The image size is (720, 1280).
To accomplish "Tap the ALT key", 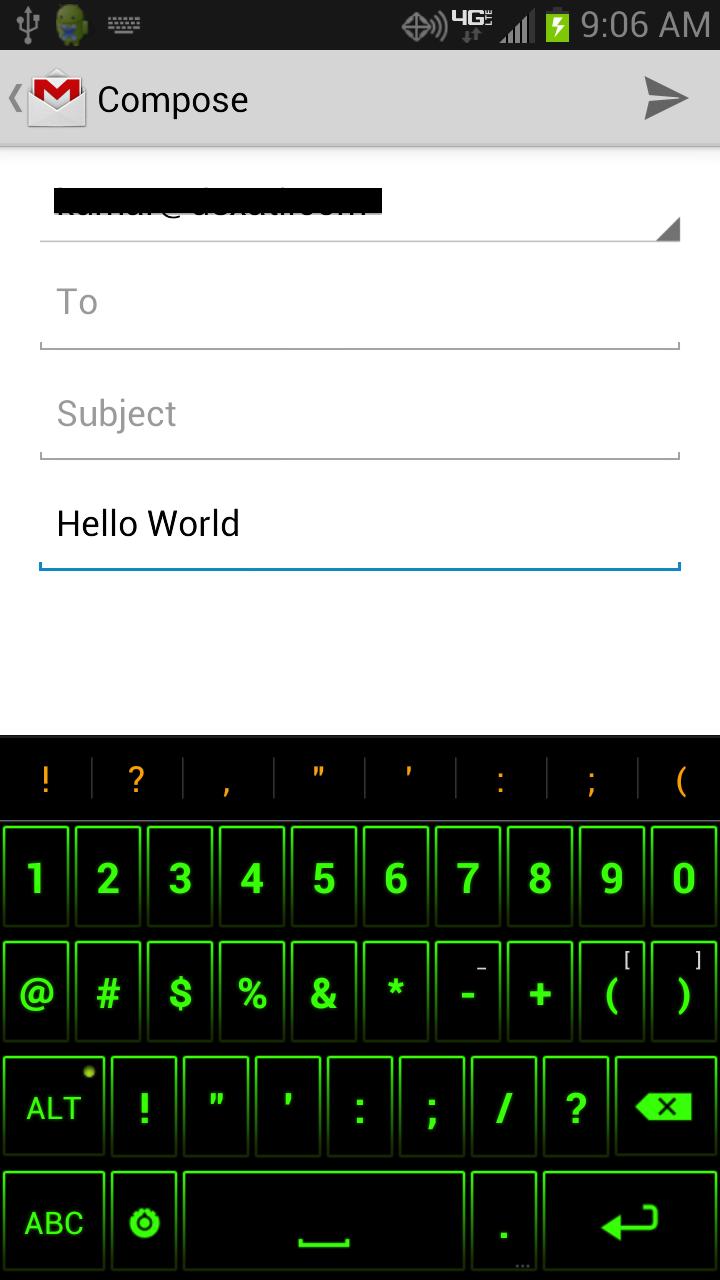I will 54,1107.
